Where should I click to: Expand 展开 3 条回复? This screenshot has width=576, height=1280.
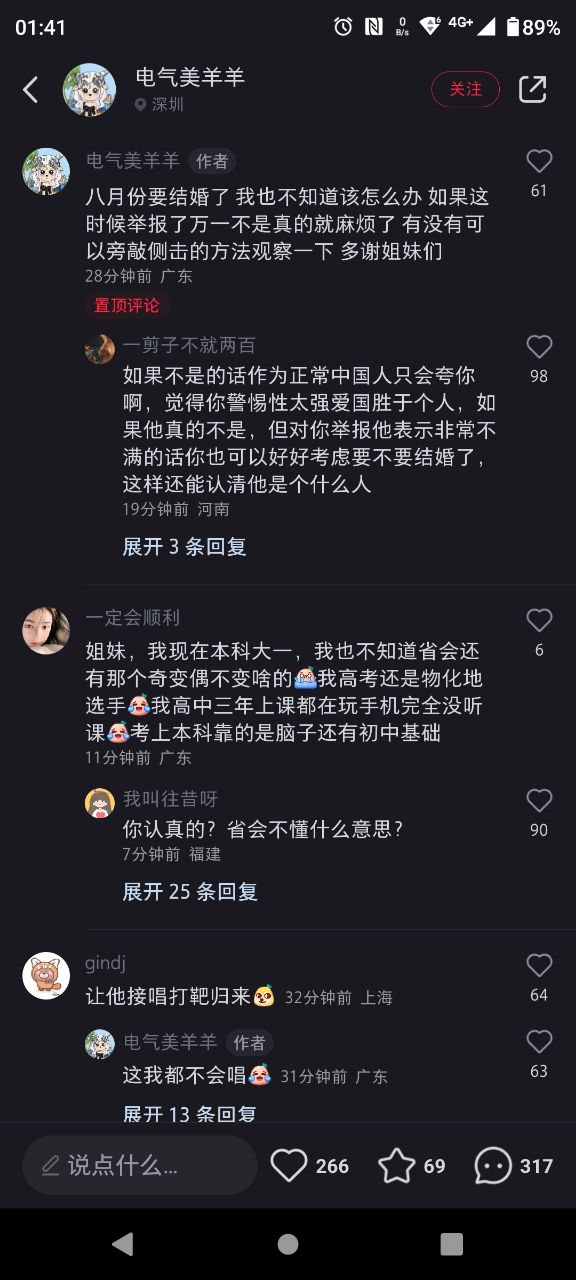pos(184,547)
